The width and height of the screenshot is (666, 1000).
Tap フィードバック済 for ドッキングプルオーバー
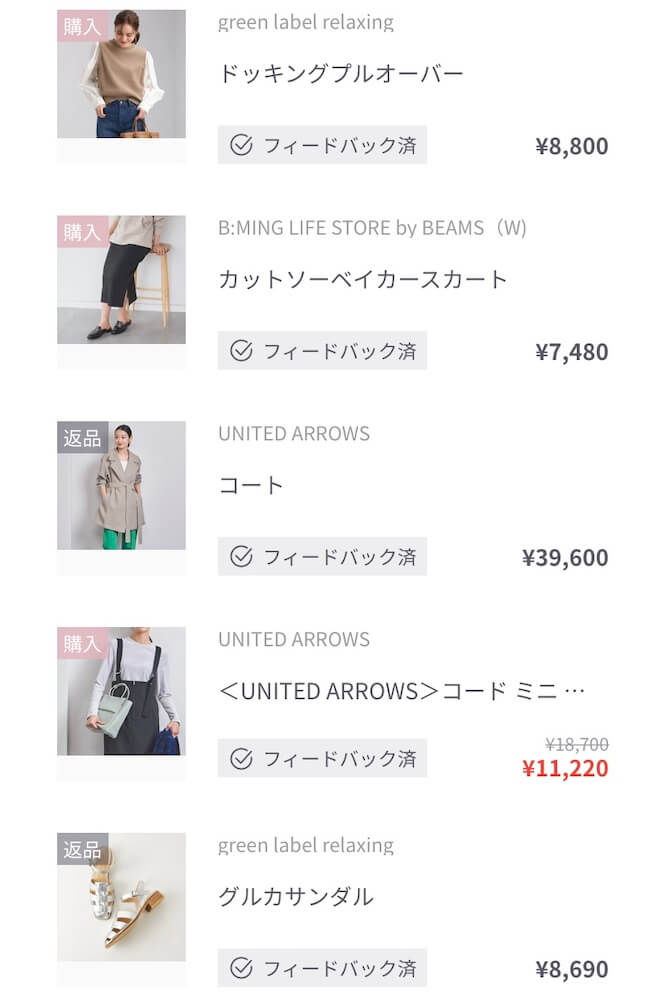322,145
